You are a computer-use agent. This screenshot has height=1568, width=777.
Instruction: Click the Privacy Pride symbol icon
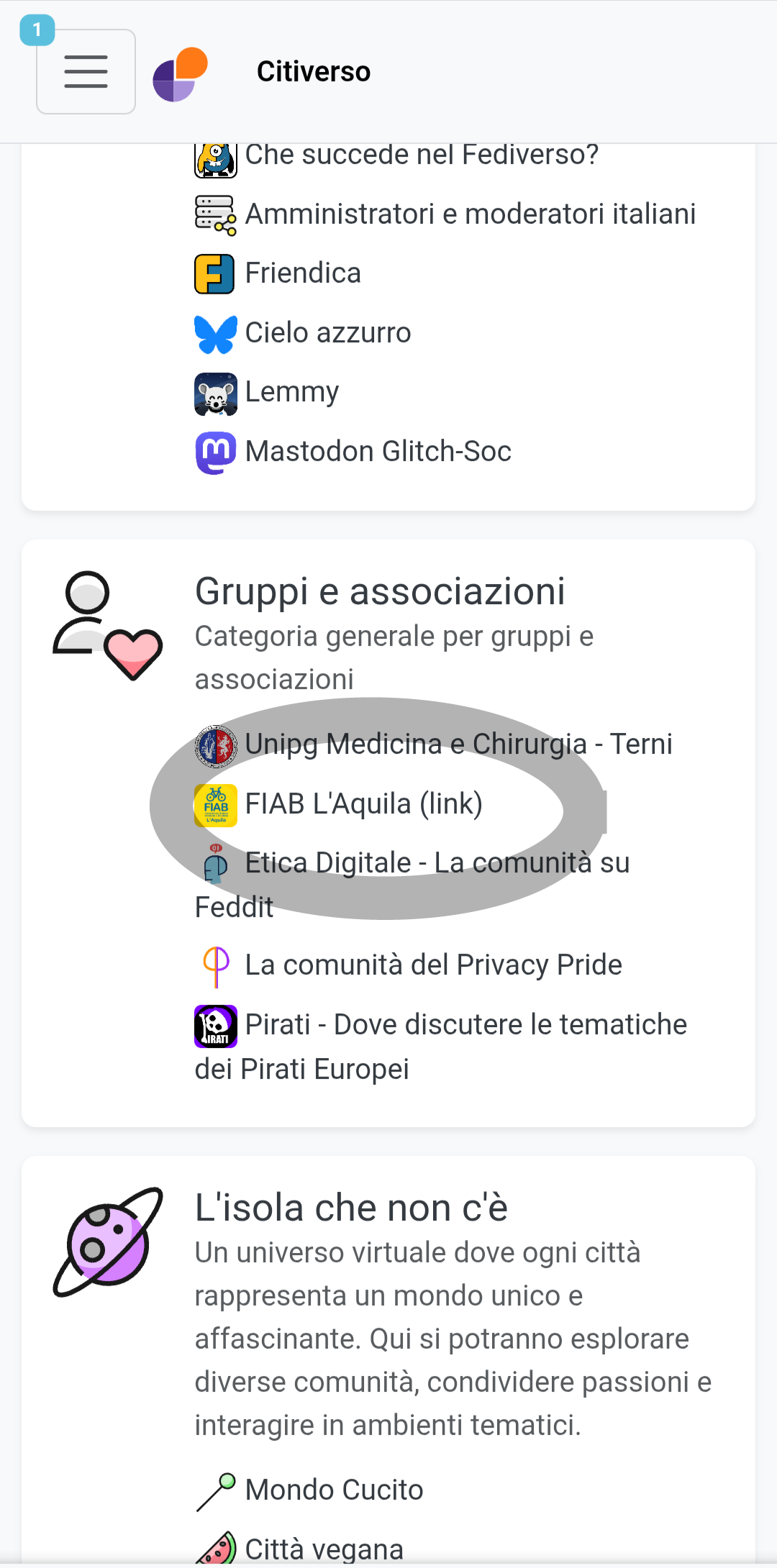[216, 965]
